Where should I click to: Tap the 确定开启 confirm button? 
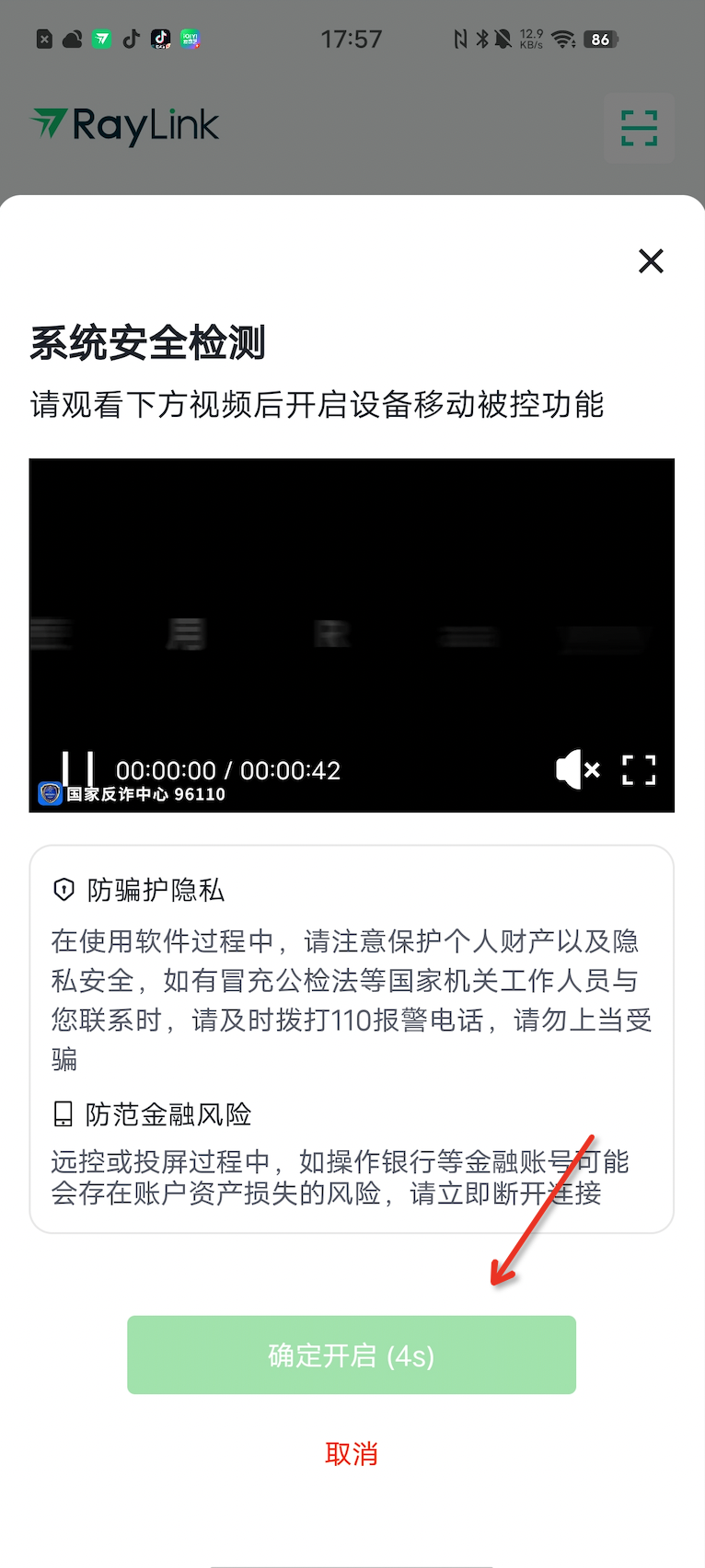[352, 1355]
